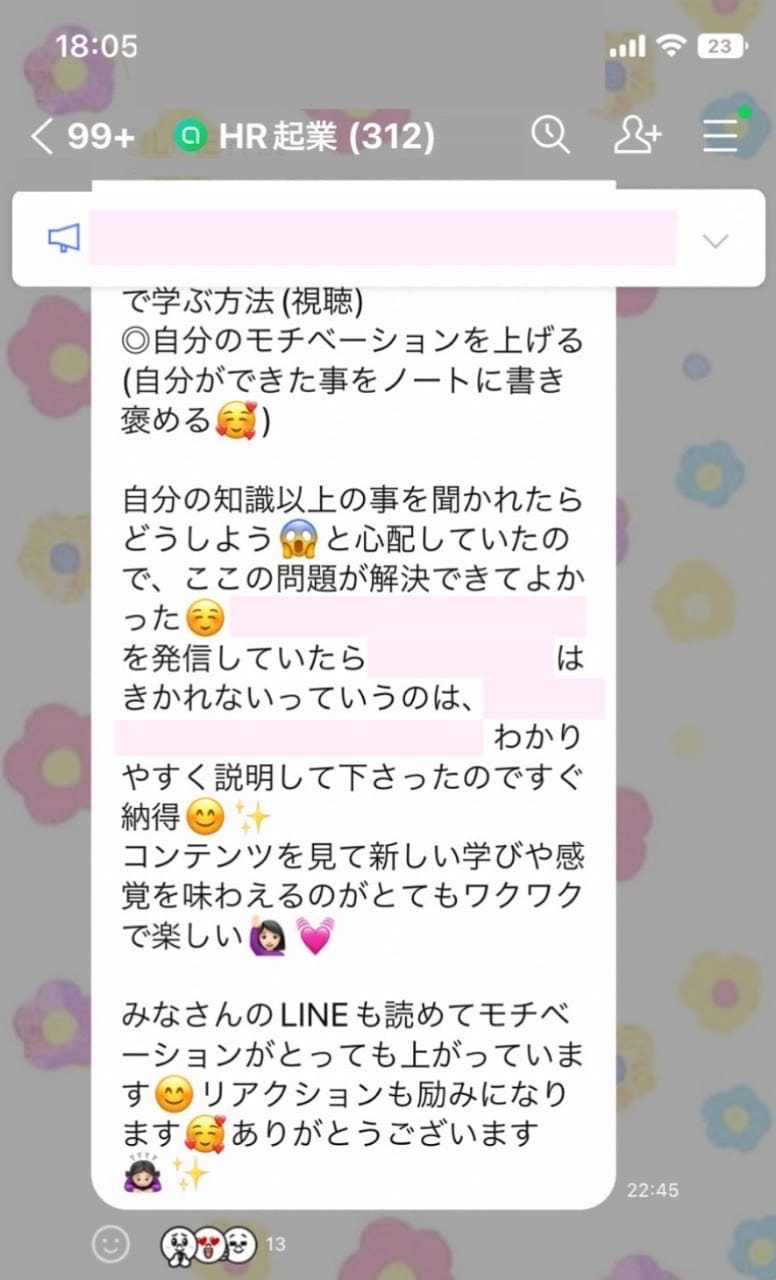Invite a member to HR起業
The height and width of the screenshot is (1280, 776).
tap(638, 135)
